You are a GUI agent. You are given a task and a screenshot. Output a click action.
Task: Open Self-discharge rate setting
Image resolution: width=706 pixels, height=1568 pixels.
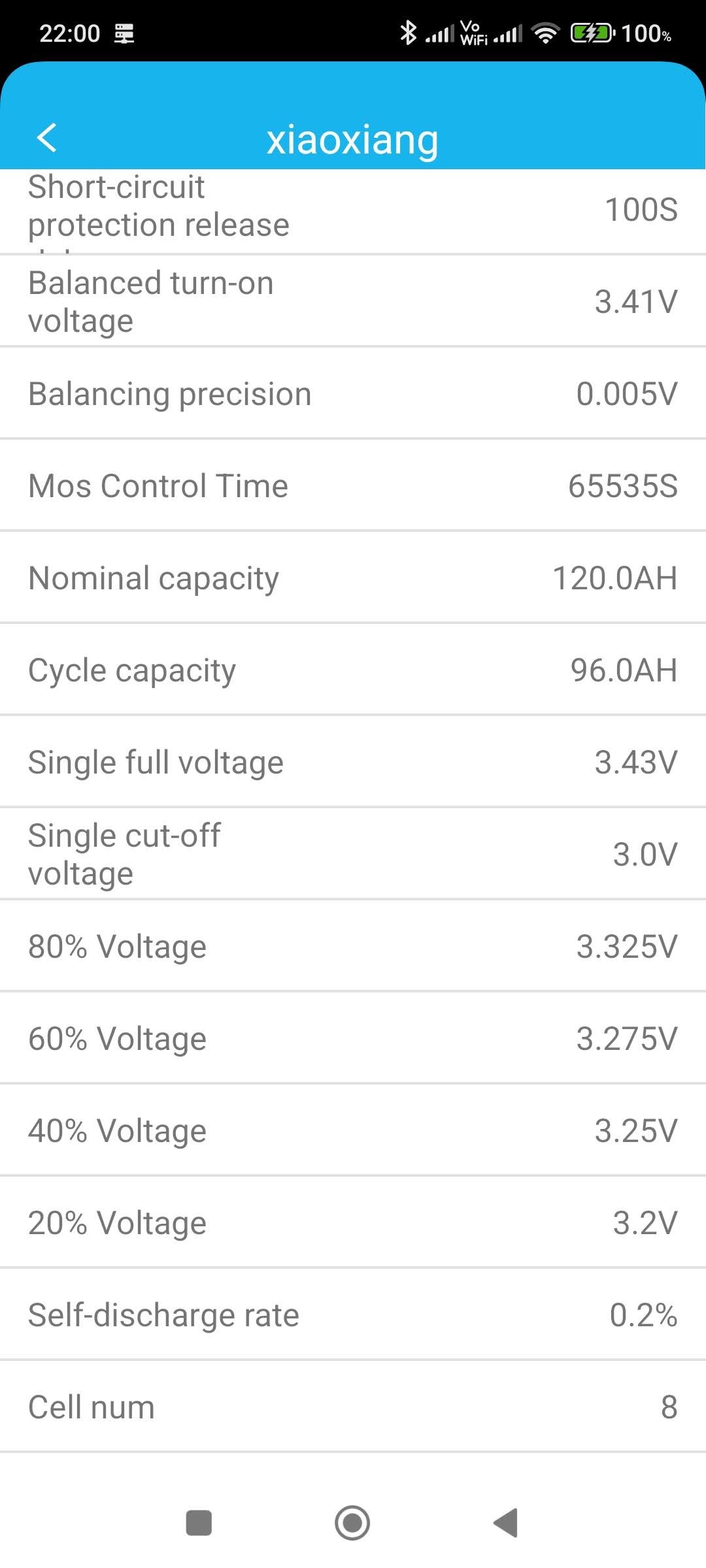(x=353, y=1315)
